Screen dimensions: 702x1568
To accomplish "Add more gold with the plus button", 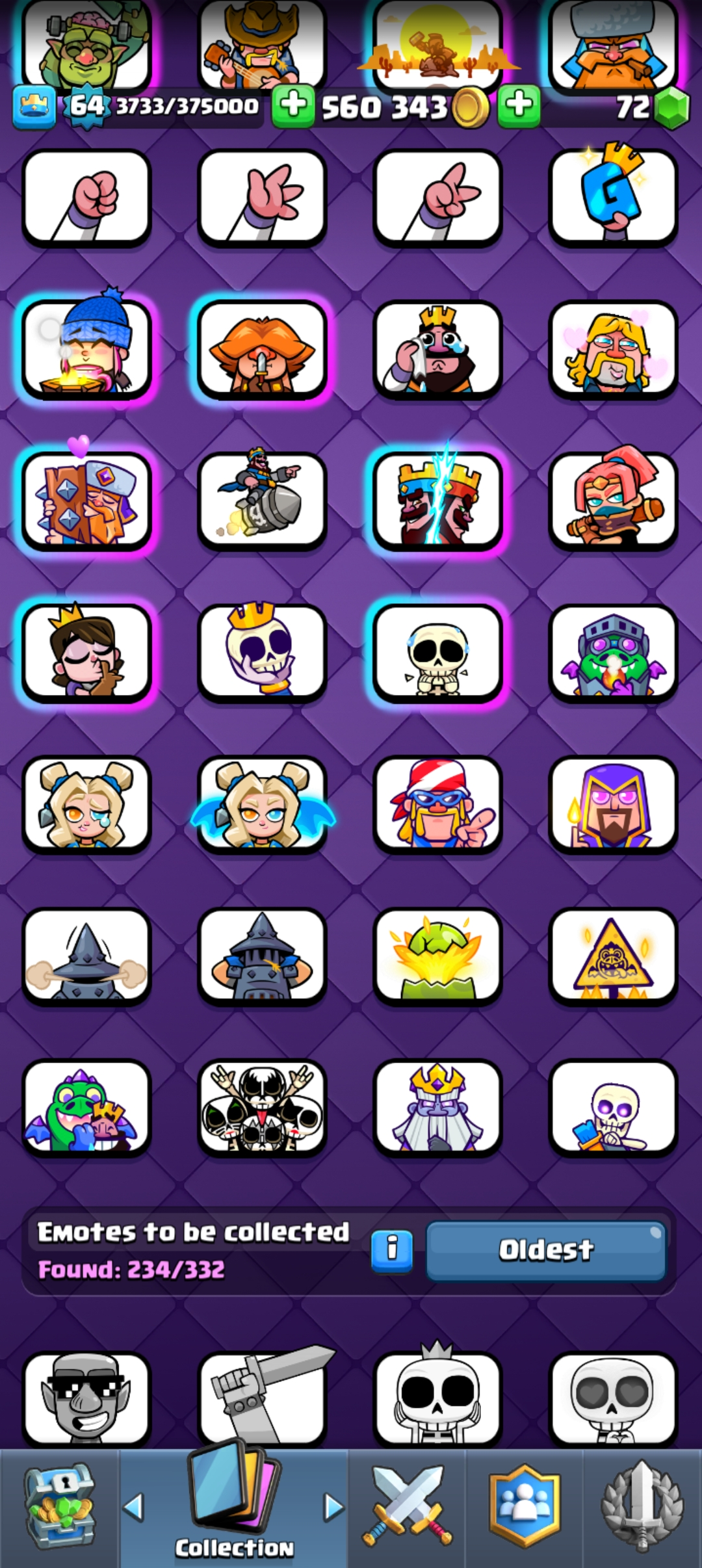I will [x=293, y=105].
